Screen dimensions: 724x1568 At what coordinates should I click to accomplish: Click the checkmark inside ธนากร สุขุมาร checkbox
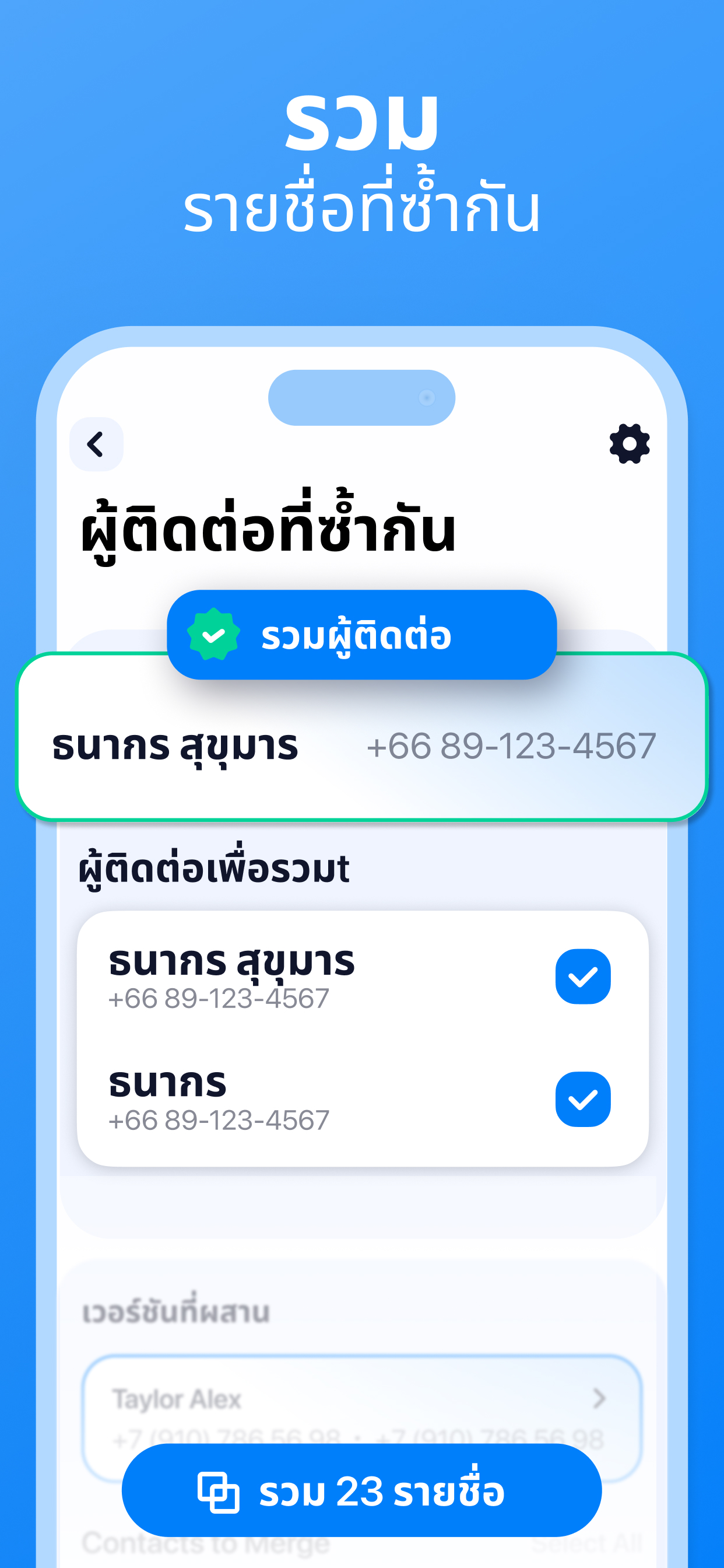coord(582,977)
